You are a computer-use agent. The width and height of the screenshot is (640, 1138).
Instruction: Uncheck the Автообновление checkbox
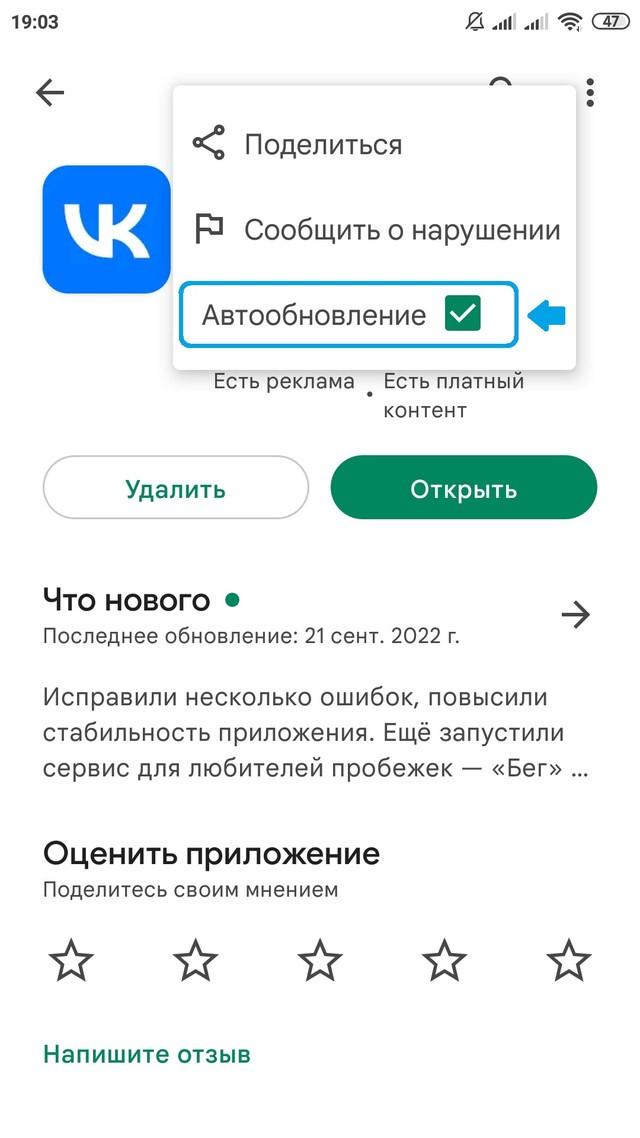pyautogui.click(x=462, y=315)
